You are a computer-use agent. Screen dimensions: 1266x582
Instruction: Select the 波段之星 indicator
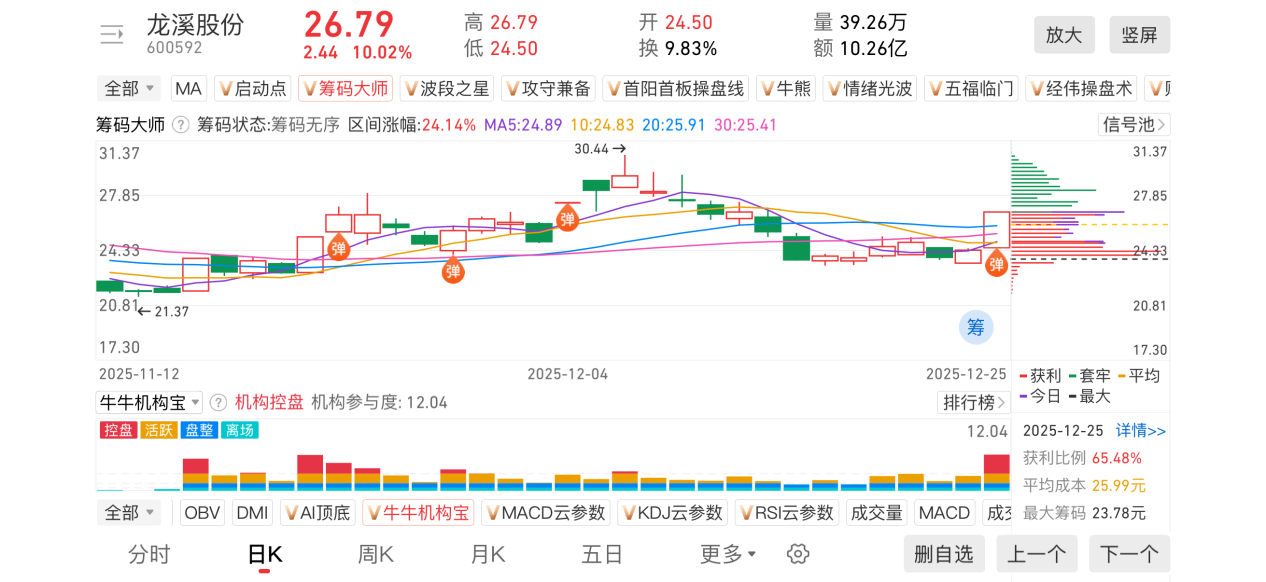click(446, 88)
